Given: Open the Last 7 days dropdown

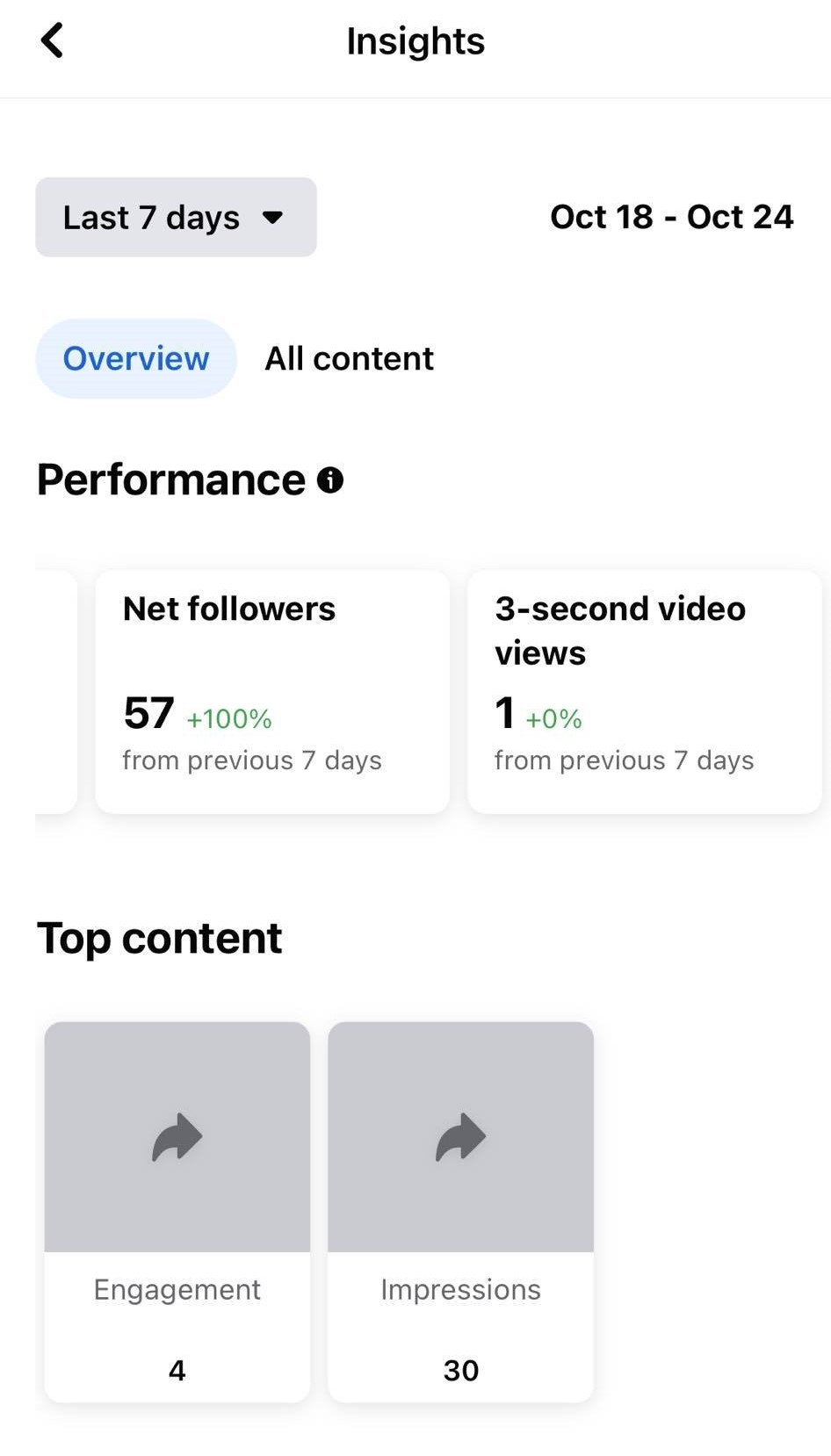Looking at the screenshot, I should pos(176,217).
